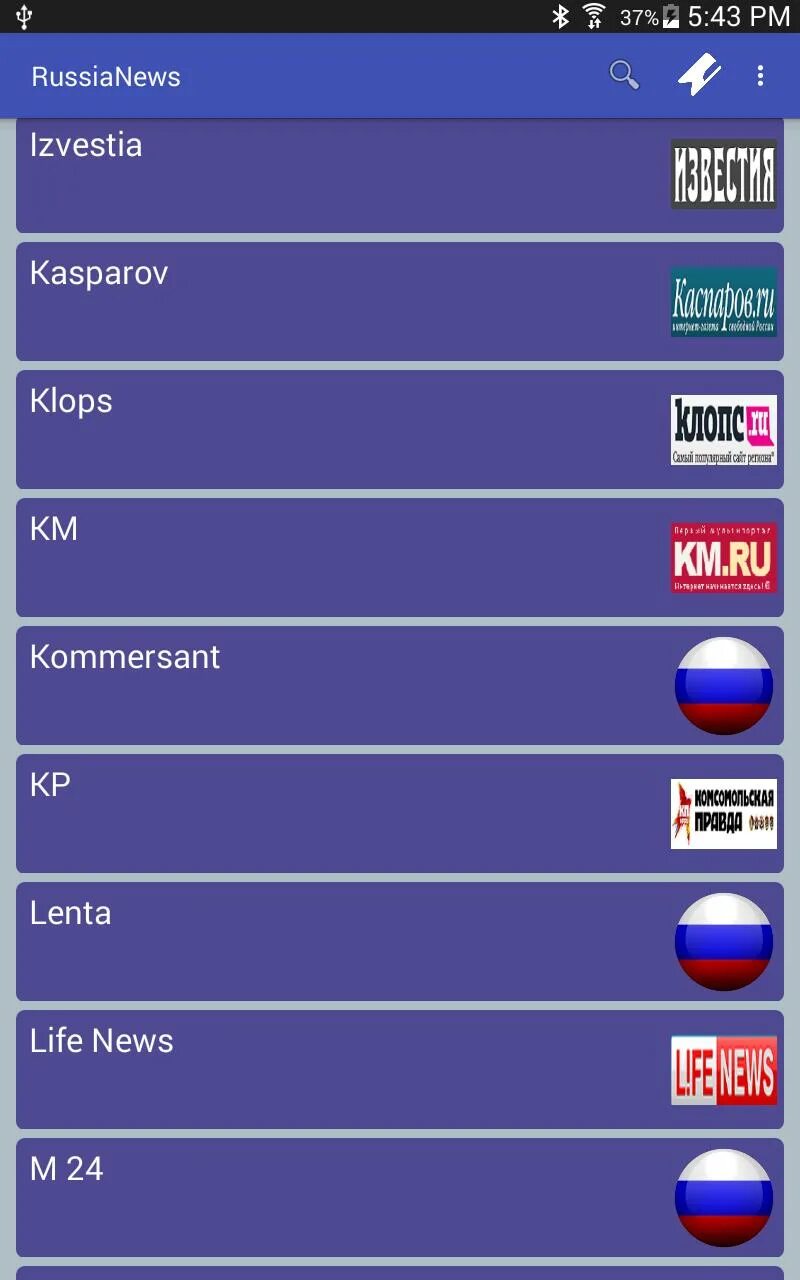Open Kommersant news
The width and height of the screenshot is (800, 1280).
coord(400,685)
